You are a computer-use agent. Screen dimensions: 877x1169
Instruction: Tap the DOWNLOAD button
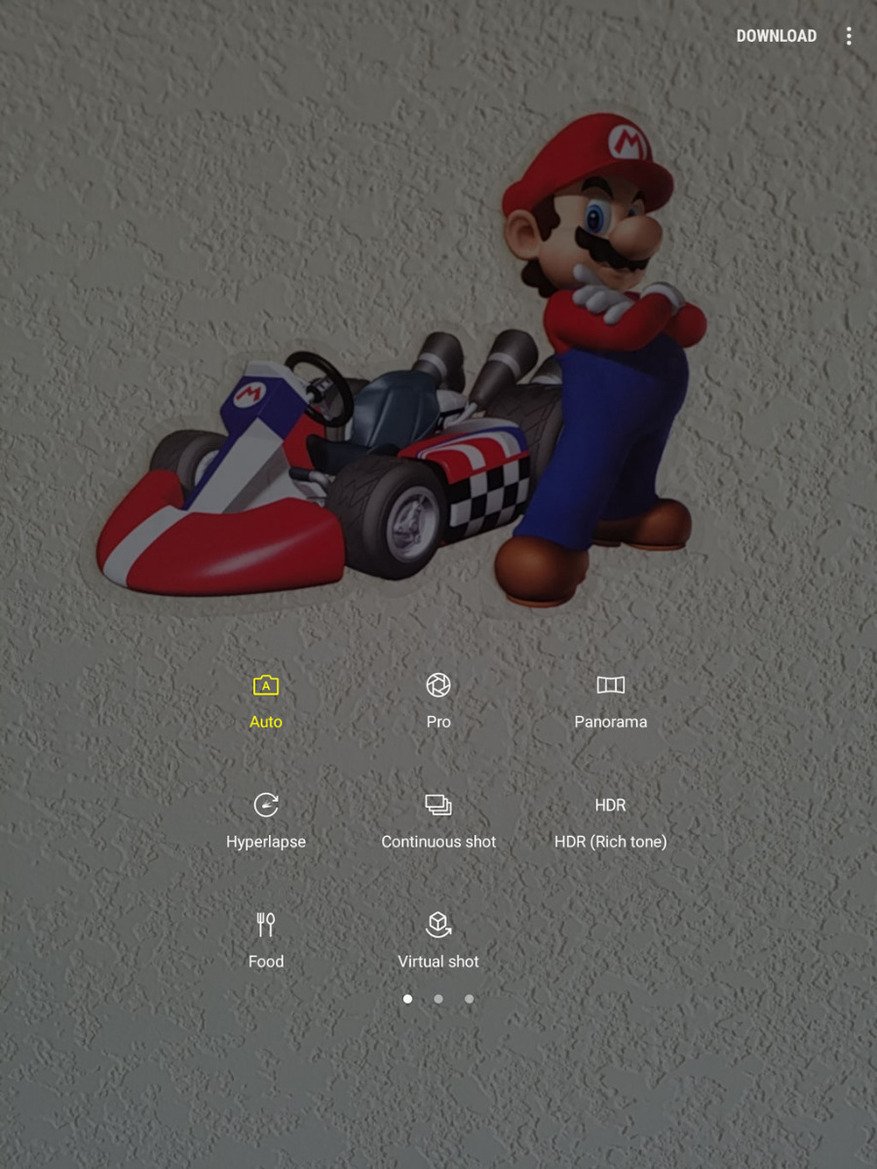coord(776,36)
